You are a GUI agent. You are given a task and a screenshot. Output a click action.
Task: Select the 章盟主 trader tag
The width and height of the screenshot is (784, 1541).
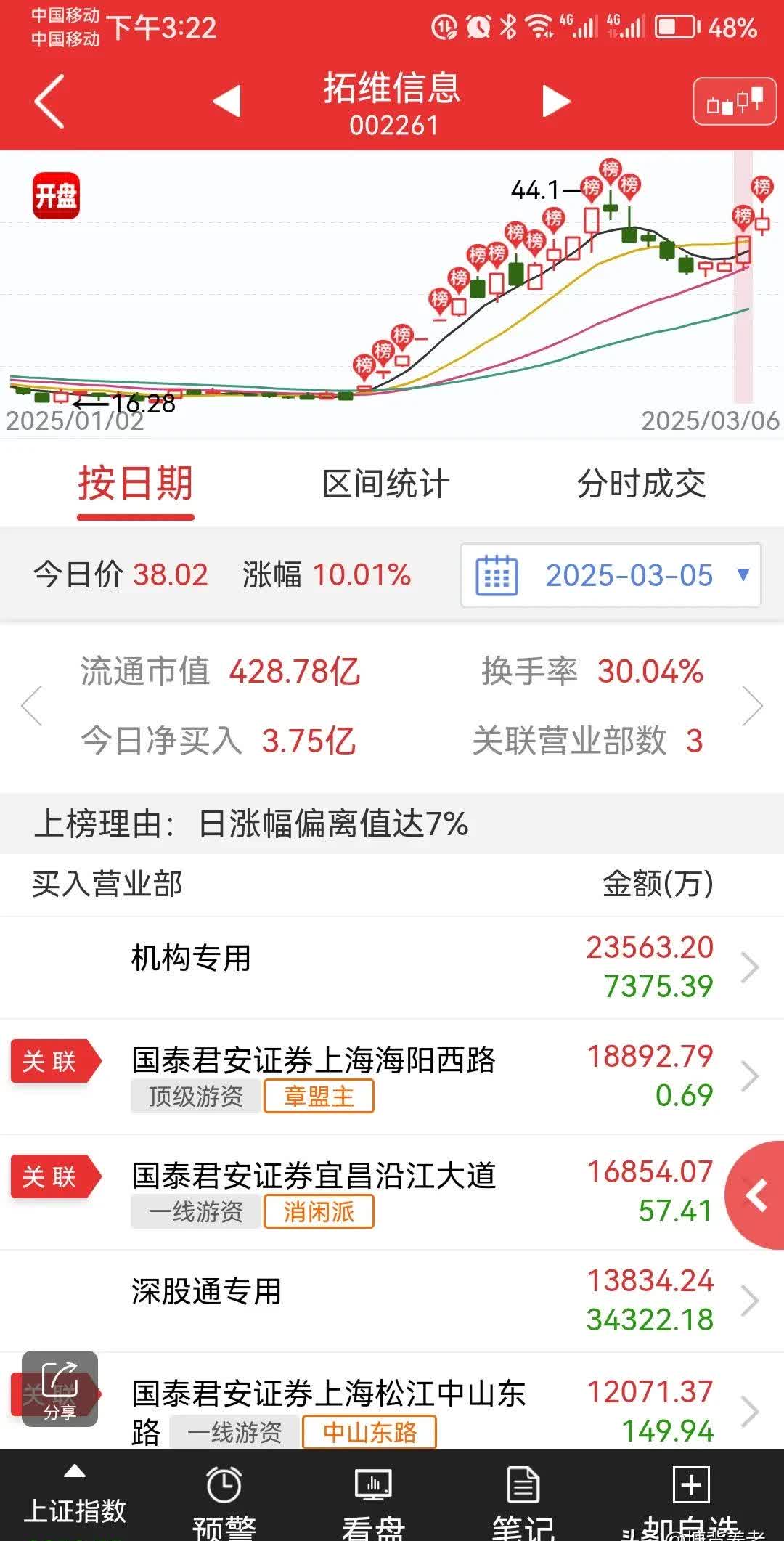[x=319, y=1095]
